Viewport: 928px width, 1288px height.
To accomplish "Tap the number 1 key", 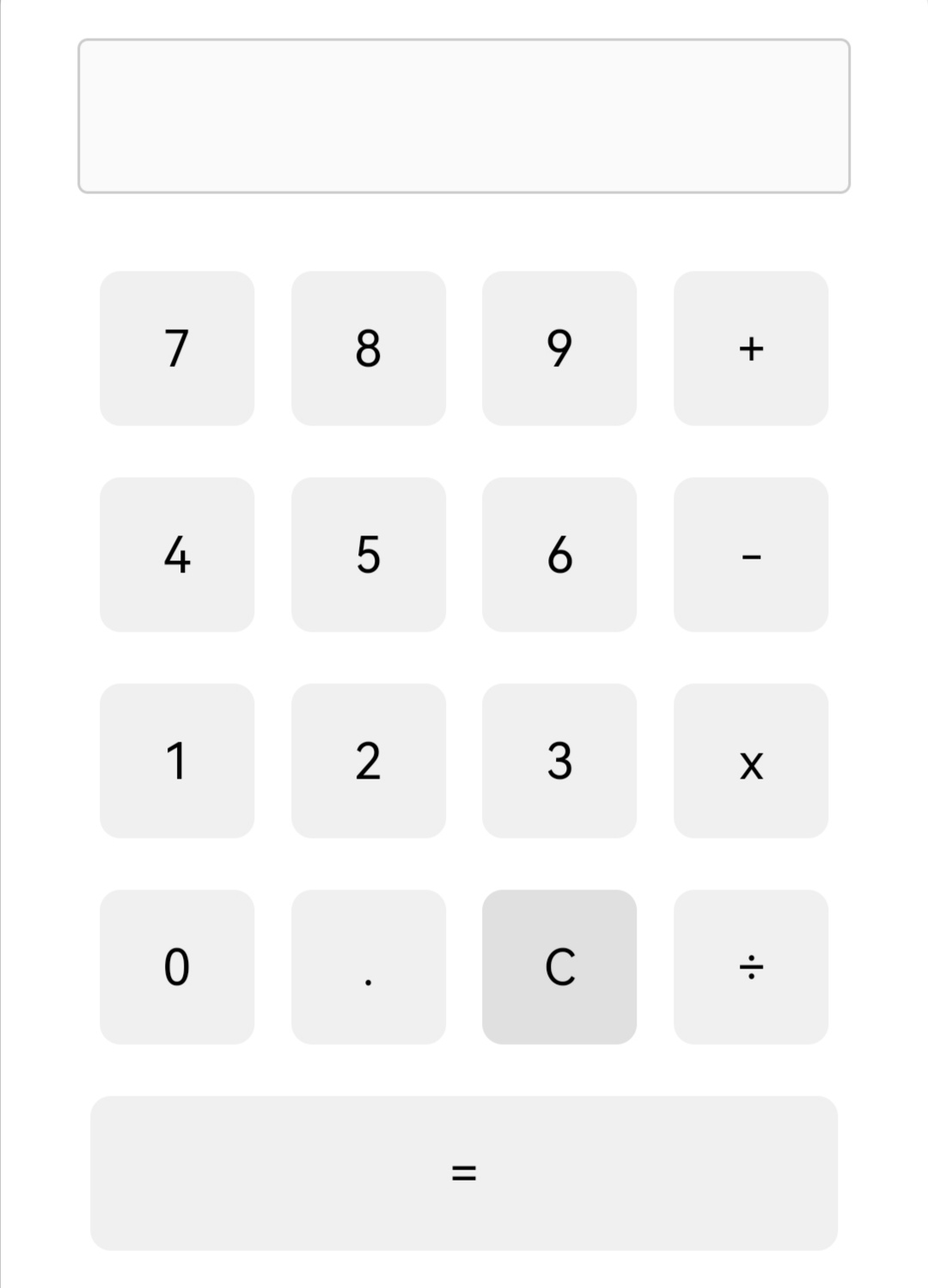I will coord(177,760).
